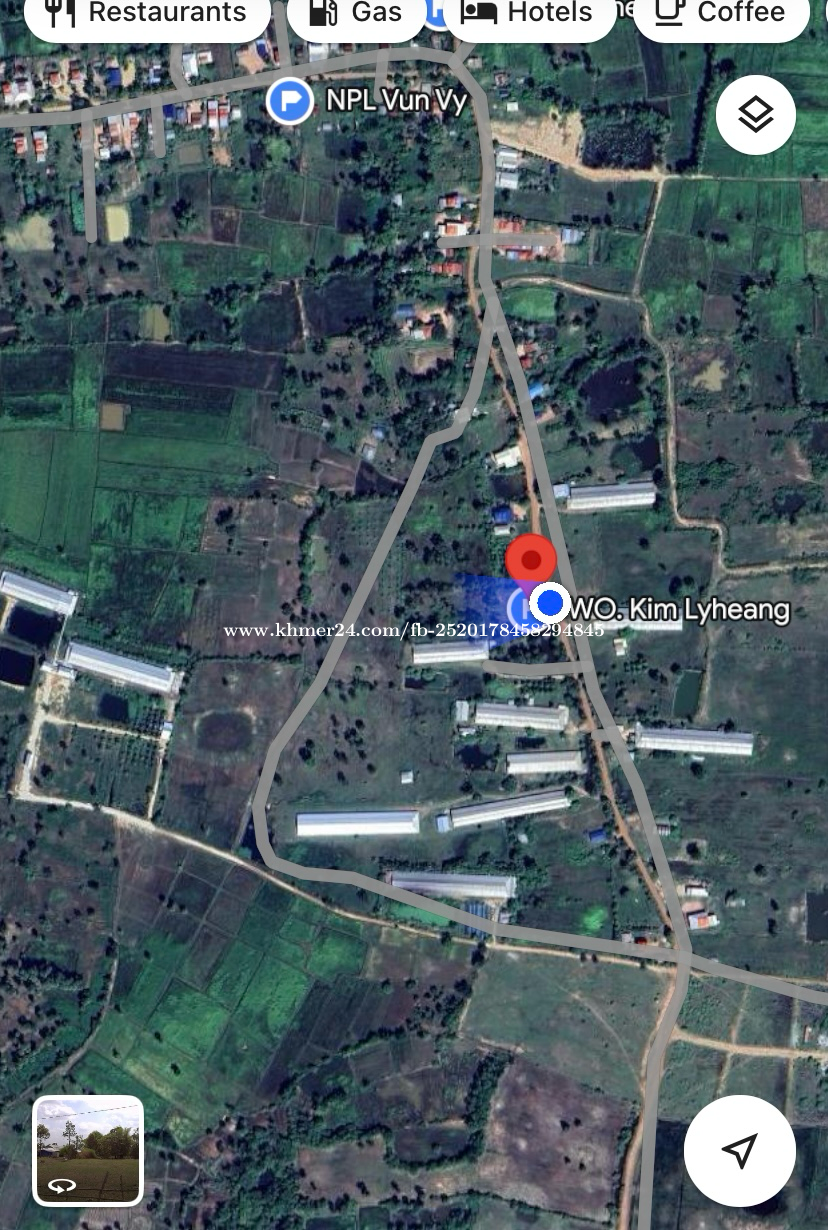The height and width of the screenshot is (1230, 828).
Task: Select the Restaurants chip
Action: pos(147,14)
